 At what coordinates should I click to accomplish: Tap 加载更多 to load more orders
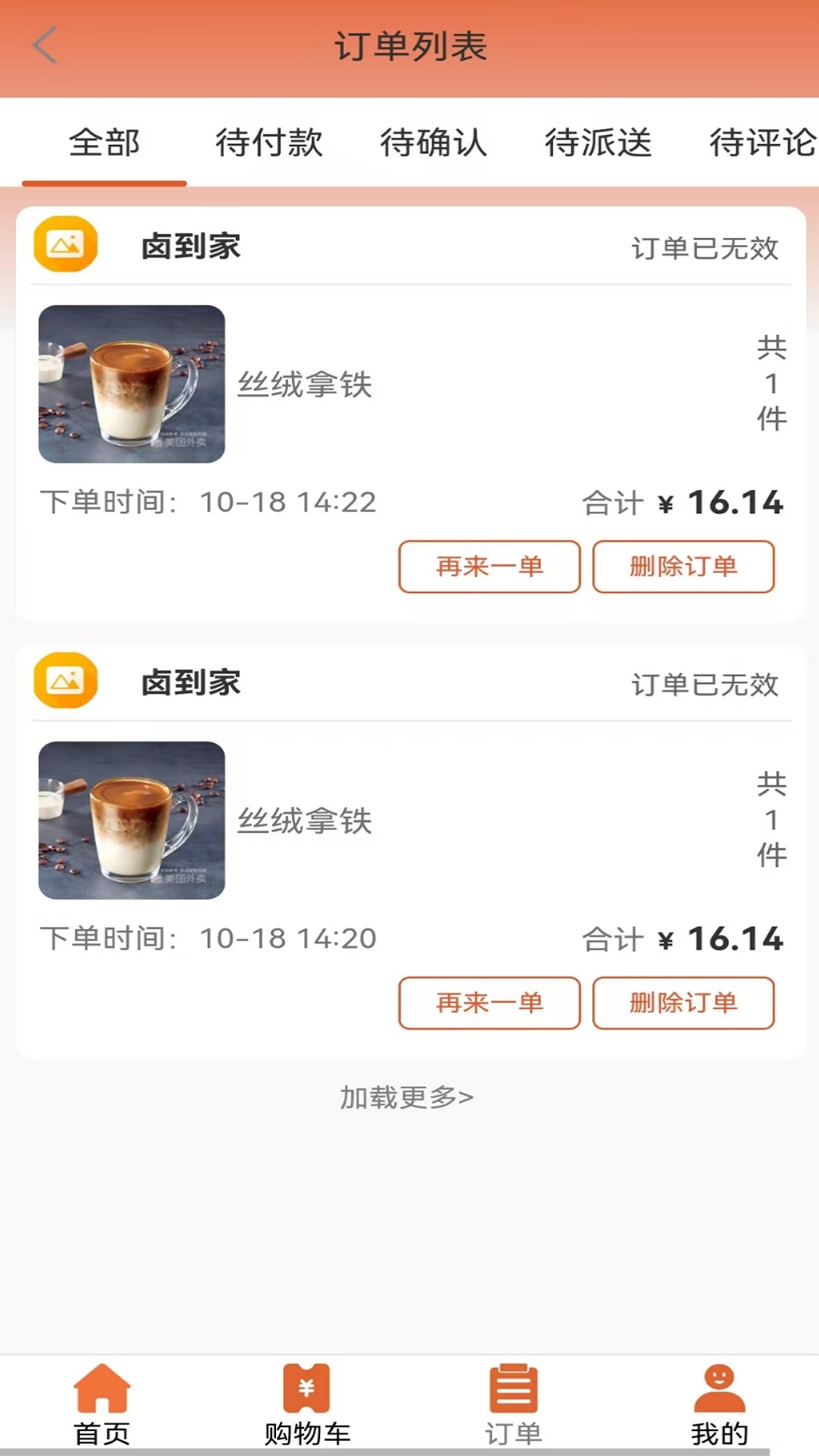(x=406, y=1097)
